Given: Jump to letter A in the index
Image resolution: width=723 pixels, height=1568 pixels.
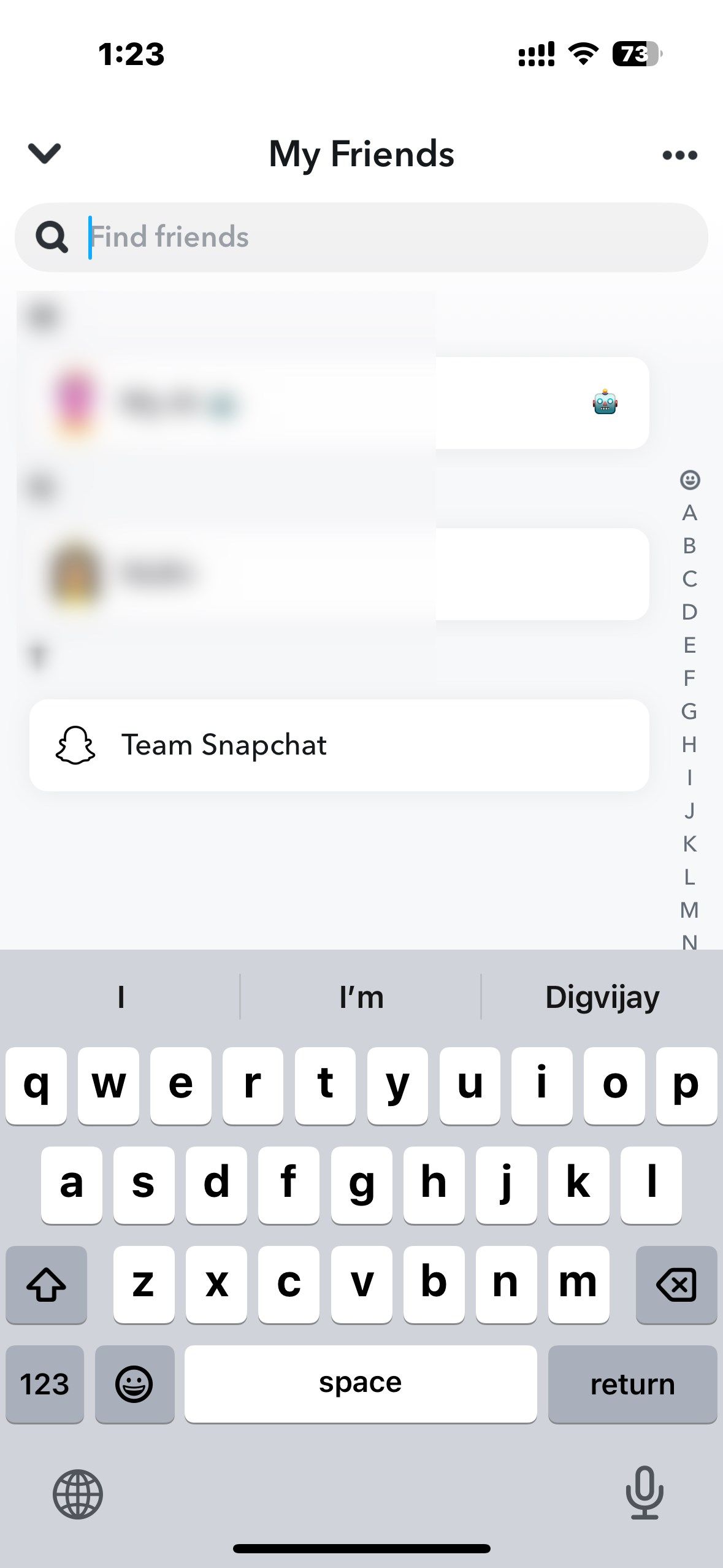Looking at the screenshot, I should click(689, 513).
